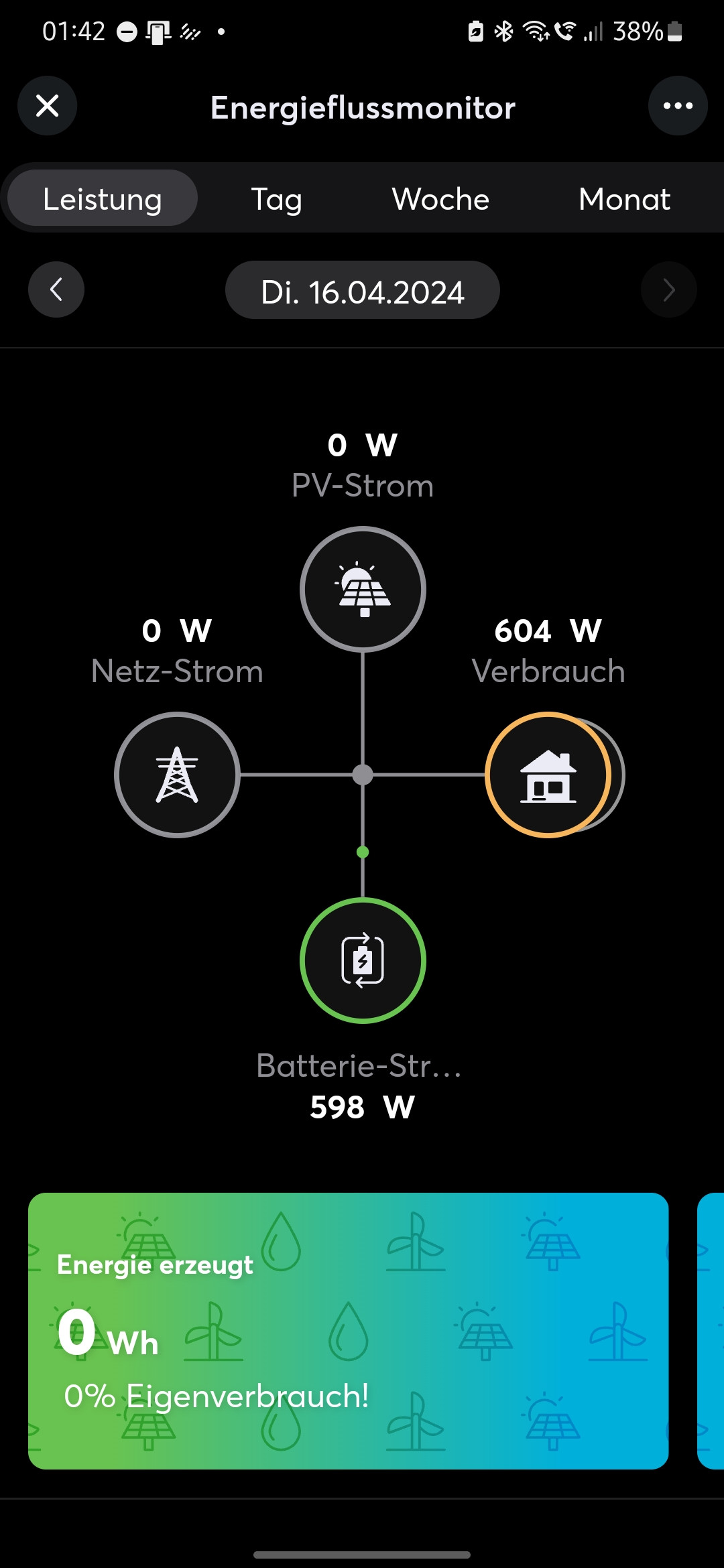Close the Energieflussmonitor screen
The image size is (724, 1568).
click(47, 106)
